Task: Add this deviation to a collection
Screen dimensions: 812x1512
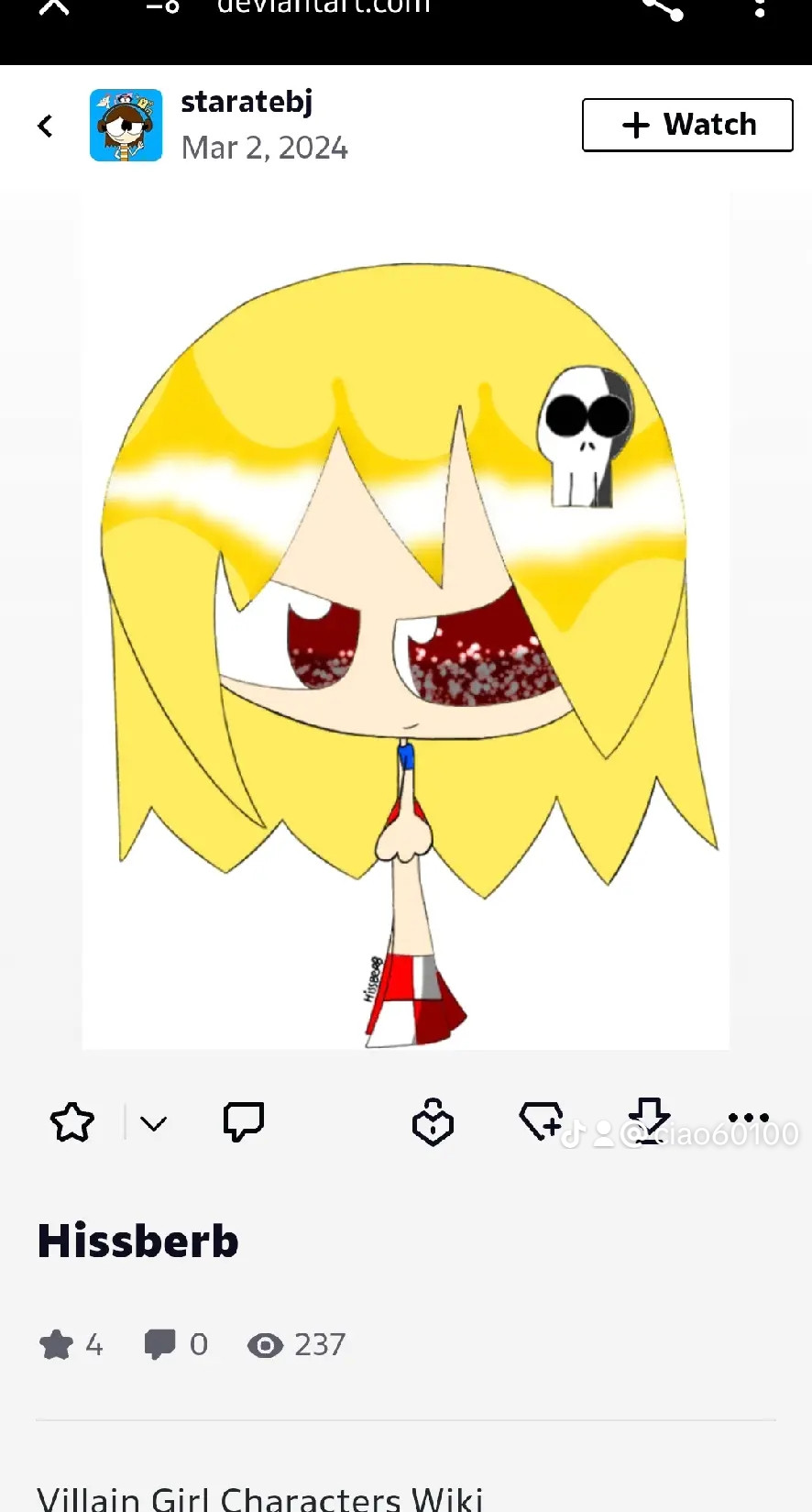Action: point(541,1120)
